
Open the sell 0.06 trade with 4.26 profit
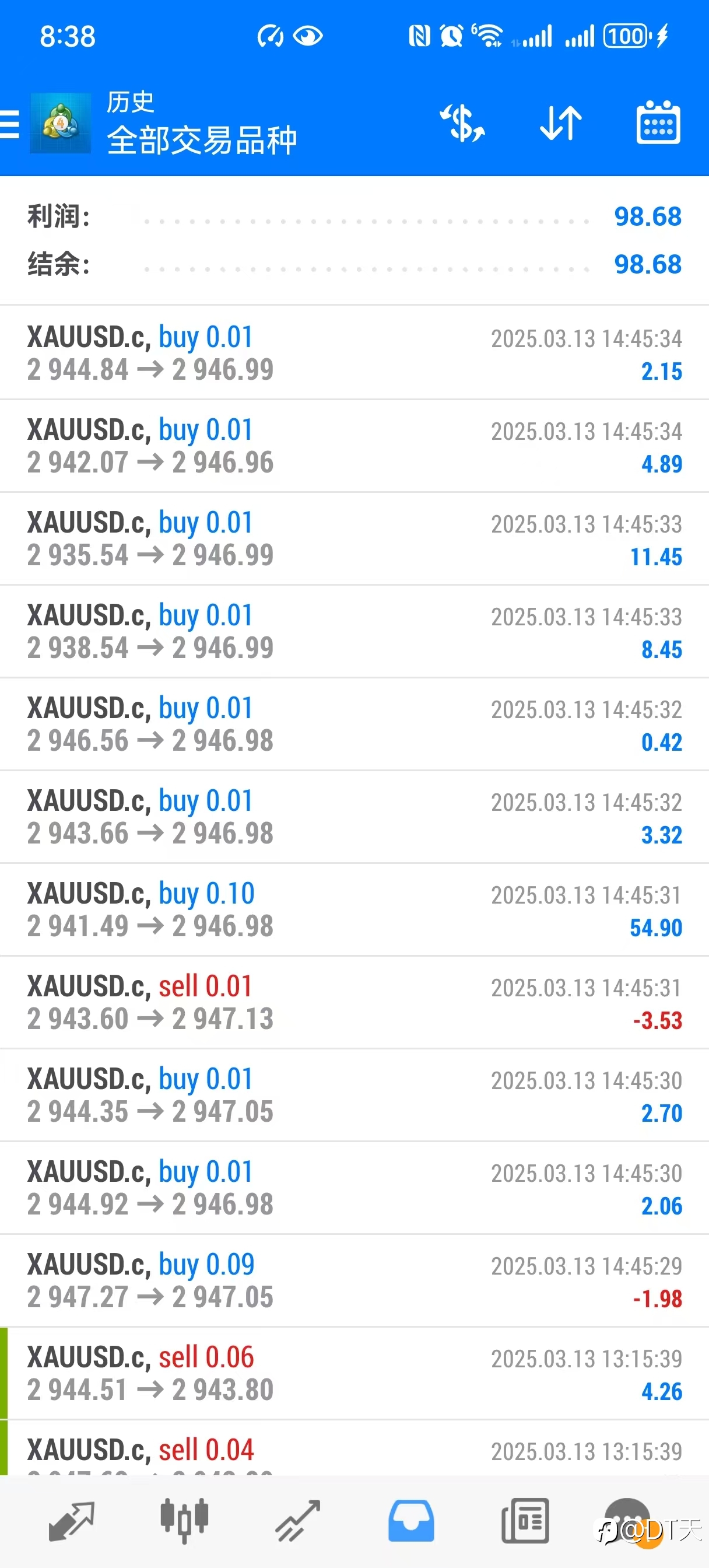tap(354, 1373)
